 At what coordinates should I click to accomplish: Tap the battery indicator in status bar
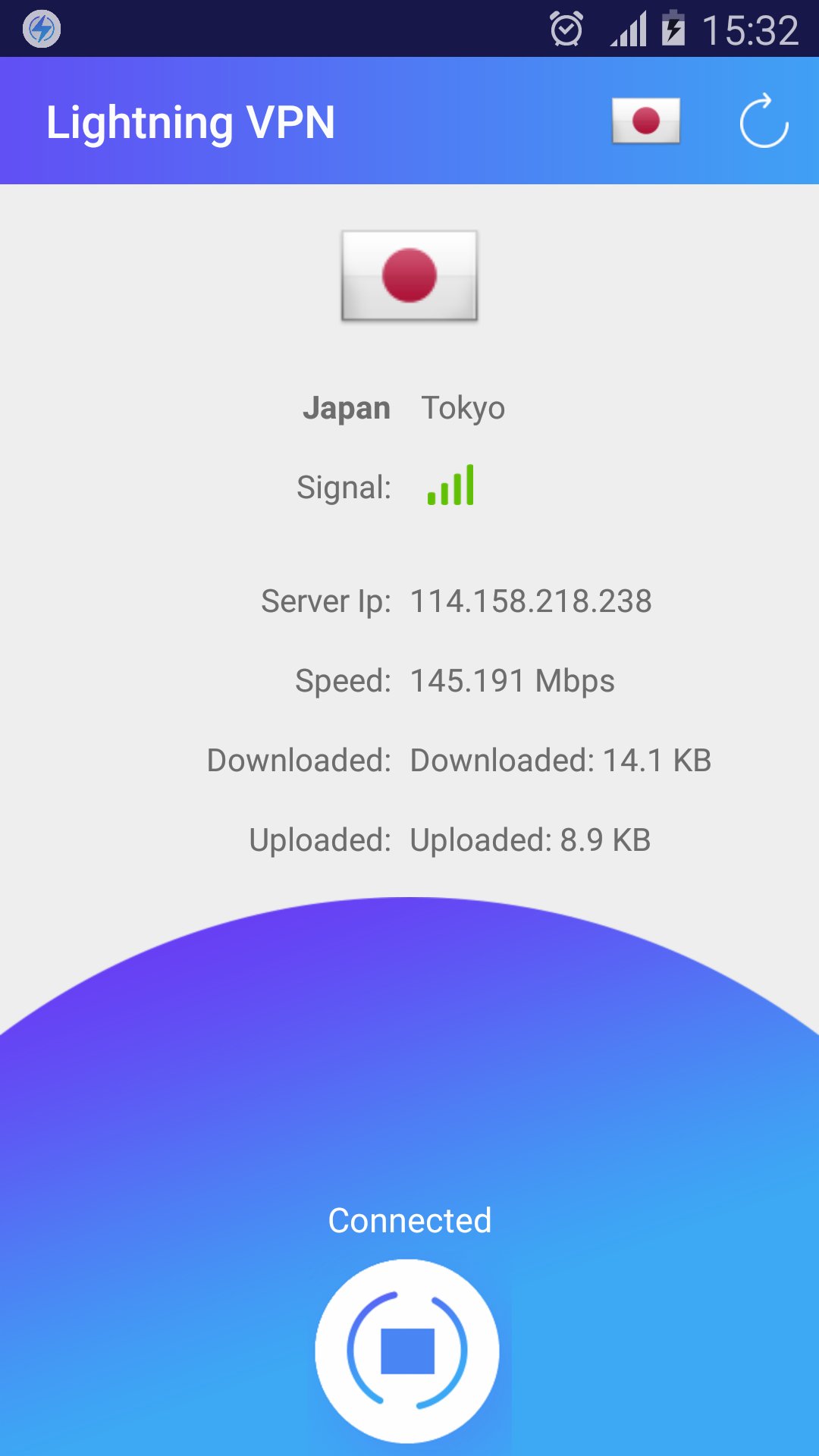[x=673, y=29]
